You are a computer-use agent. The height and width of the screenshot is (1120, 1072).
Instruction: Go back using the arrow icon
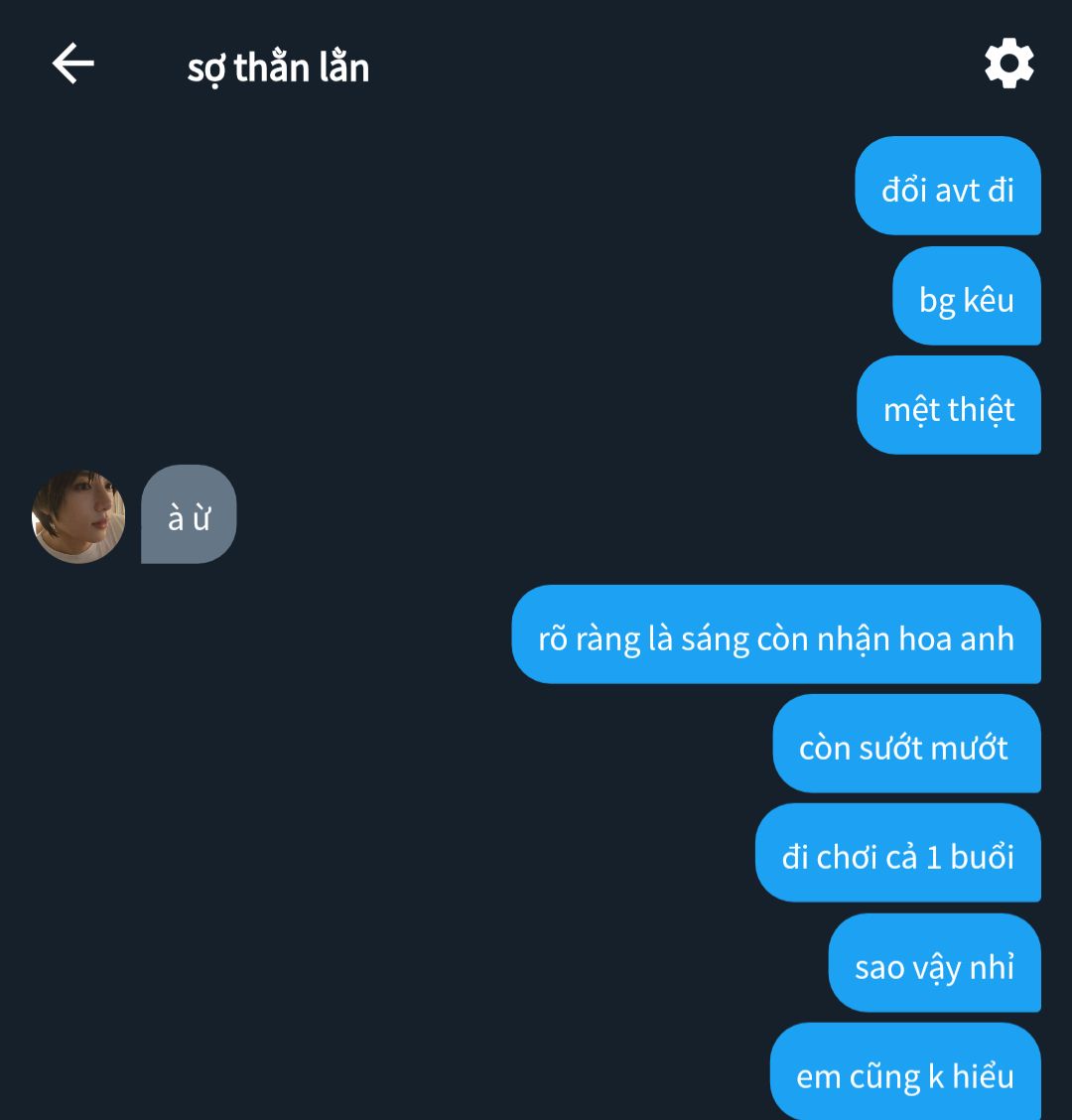[x=72, y=65]
